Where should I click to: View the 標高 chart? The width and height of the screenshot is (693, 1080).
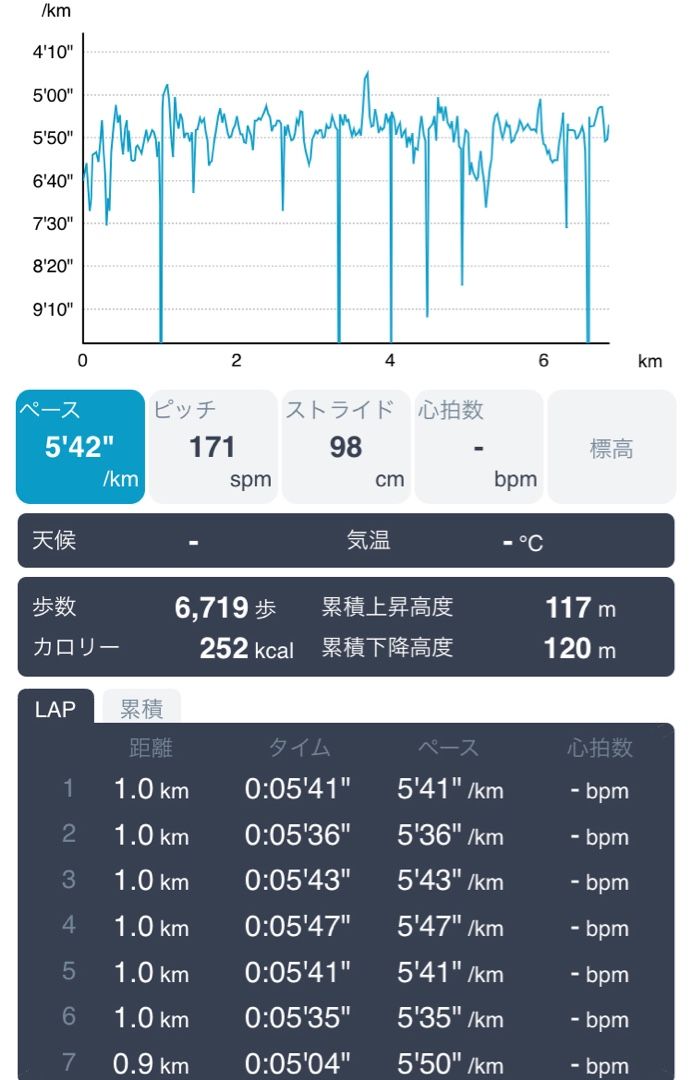(x=611, y=447)
